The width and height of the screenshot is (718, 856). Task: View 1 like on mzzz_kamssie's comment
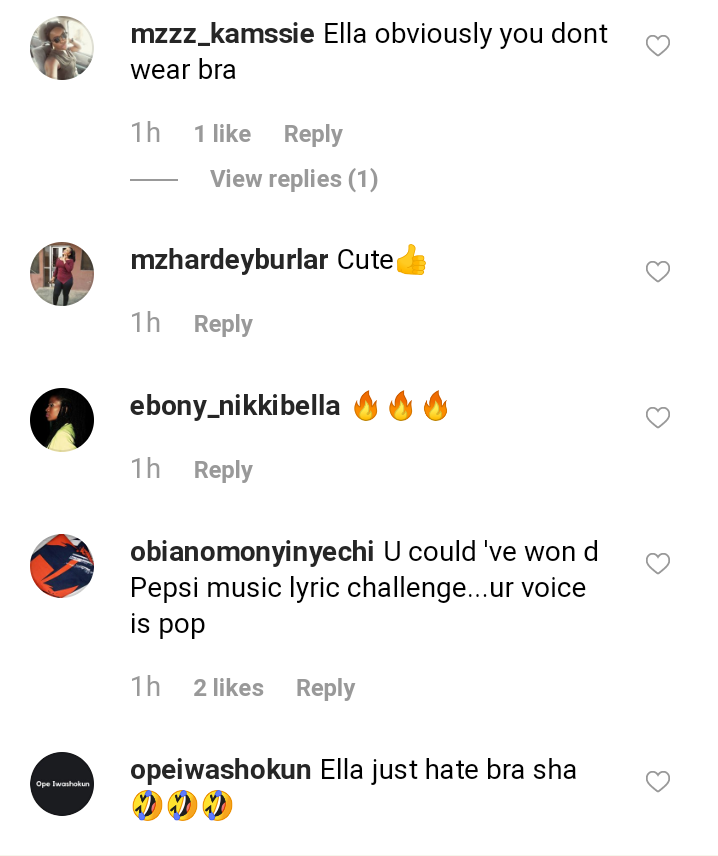pos(222,134)
